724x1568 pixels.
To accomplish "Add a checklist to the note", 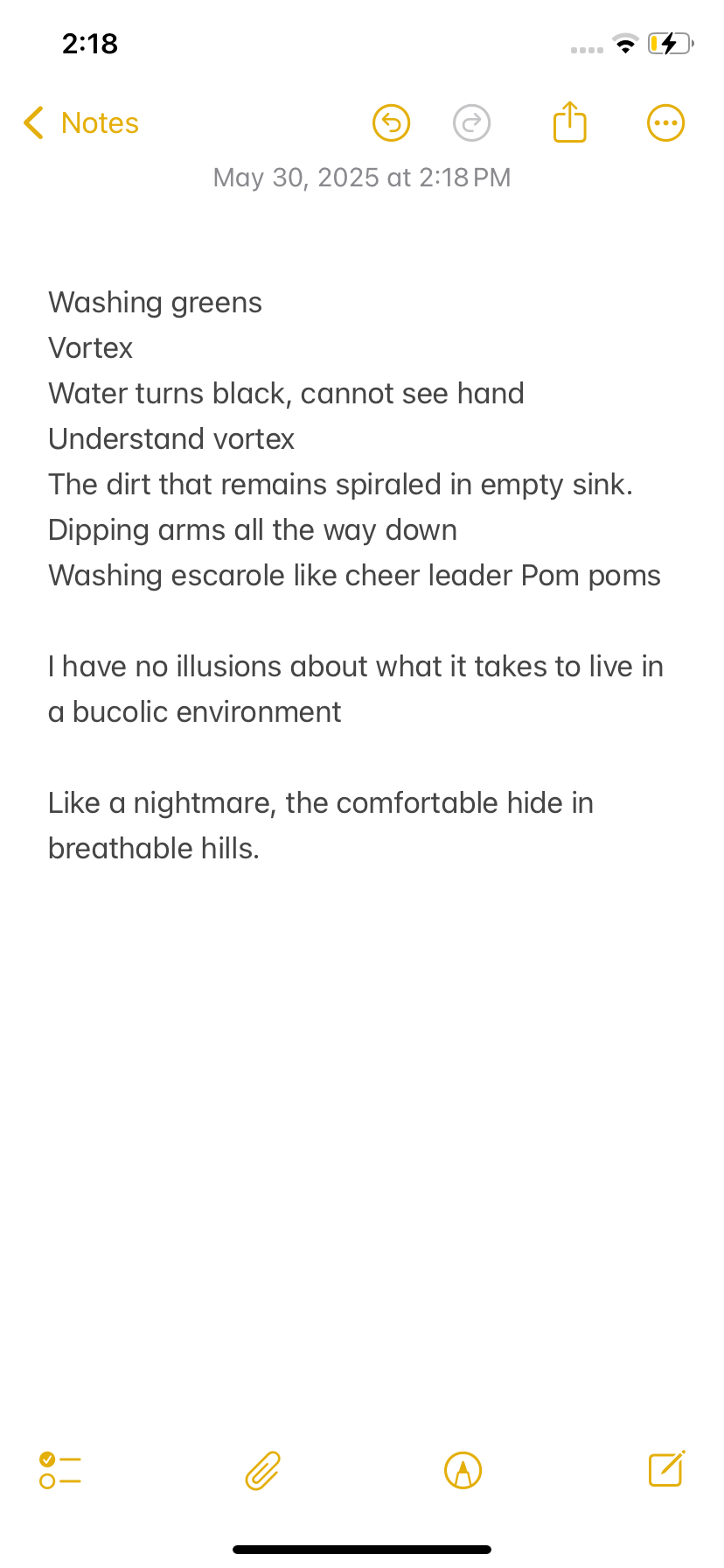I will click(x=60, y=1470).
